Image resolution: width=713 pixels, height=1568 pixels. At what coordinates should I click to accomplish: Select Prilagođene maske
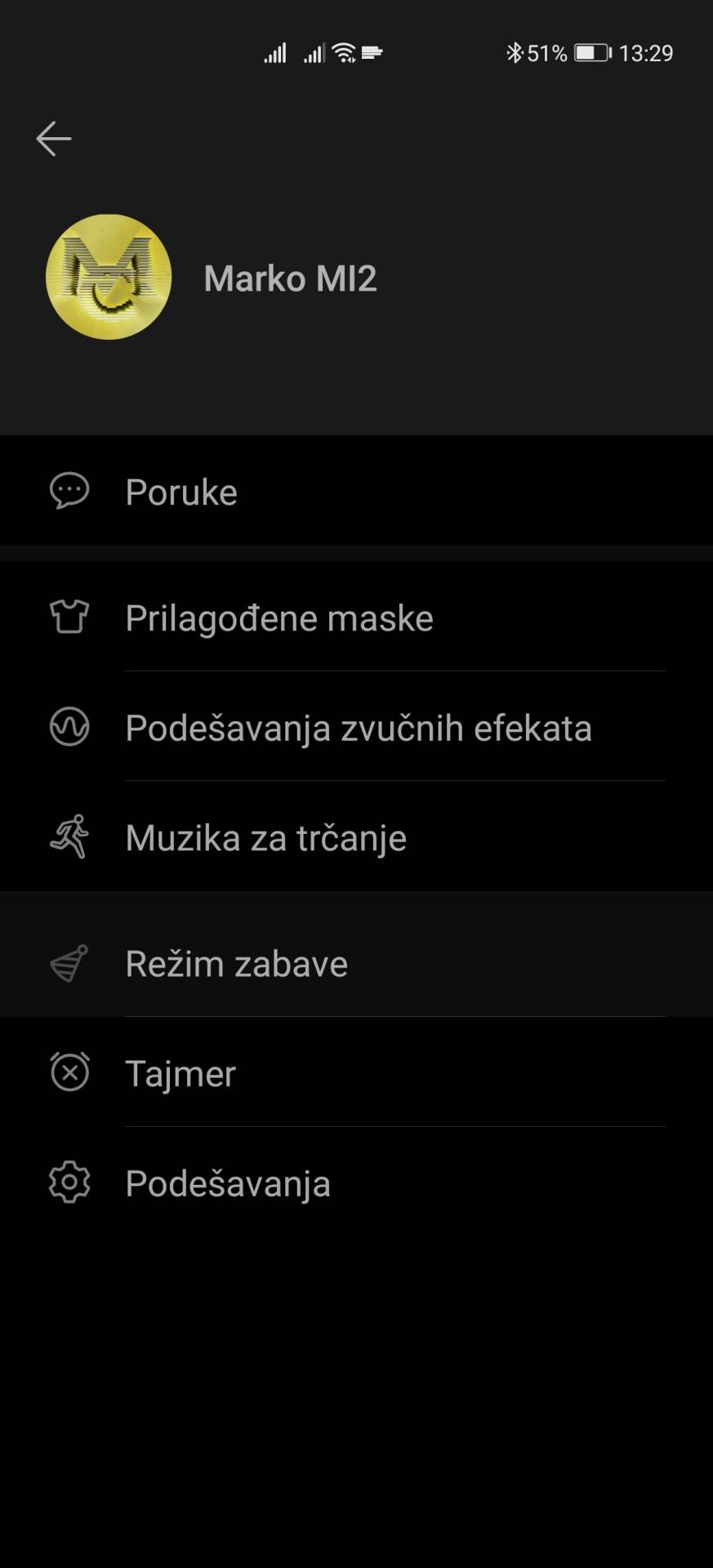tap(279, 618)
